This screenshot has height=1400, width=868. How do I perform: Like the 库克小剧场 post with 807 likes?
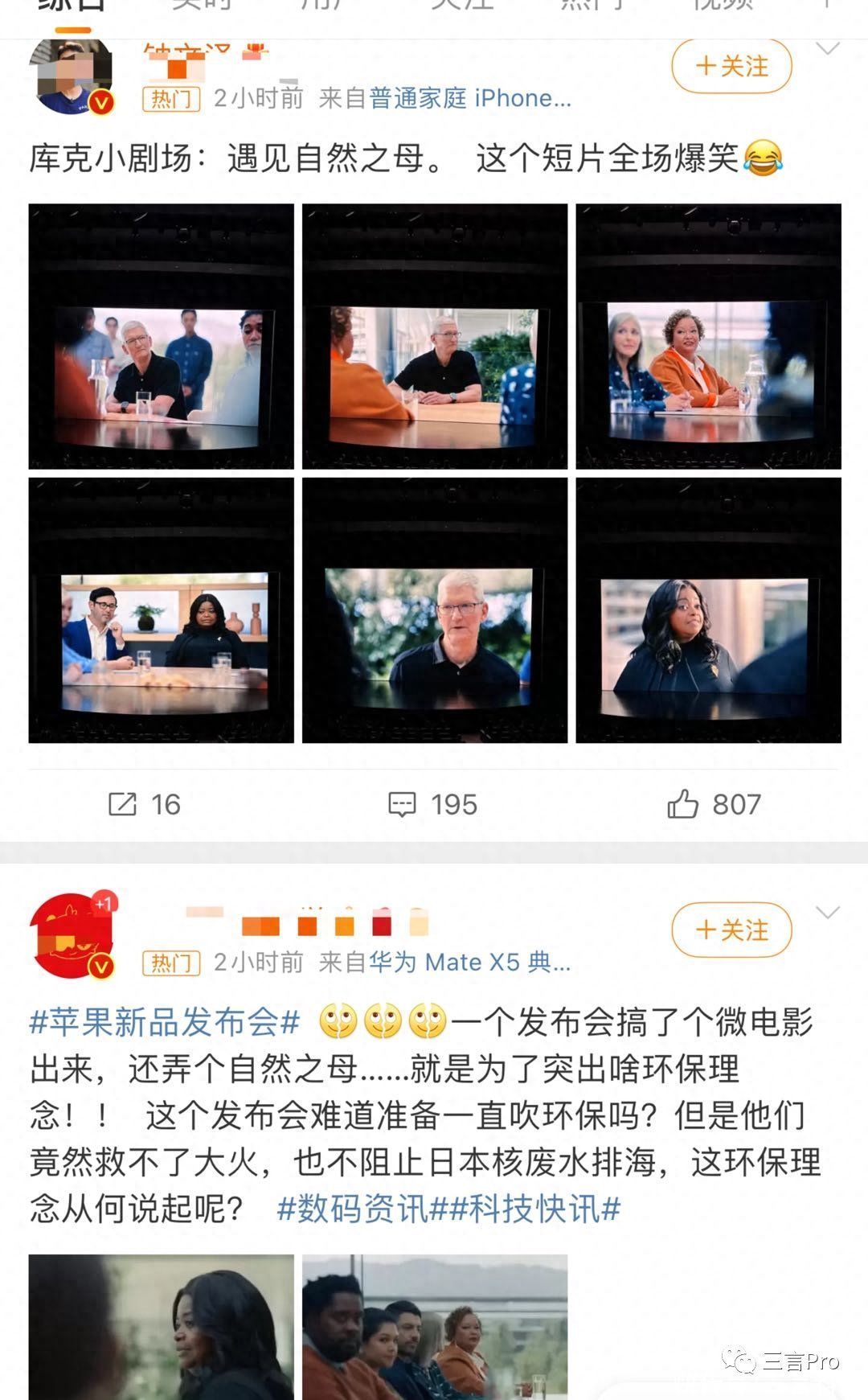pos(714,804)
